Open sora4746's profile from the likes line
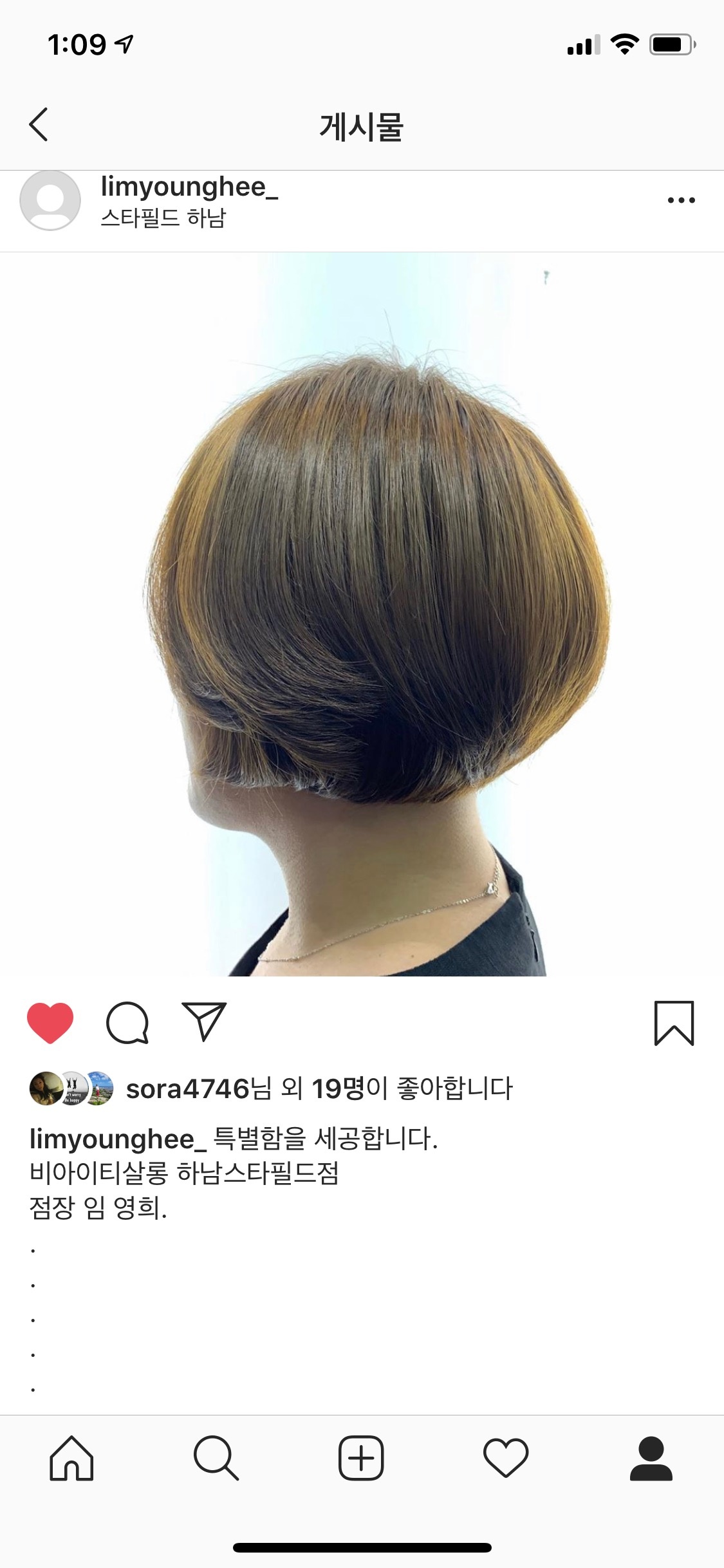 [187, 1088]
